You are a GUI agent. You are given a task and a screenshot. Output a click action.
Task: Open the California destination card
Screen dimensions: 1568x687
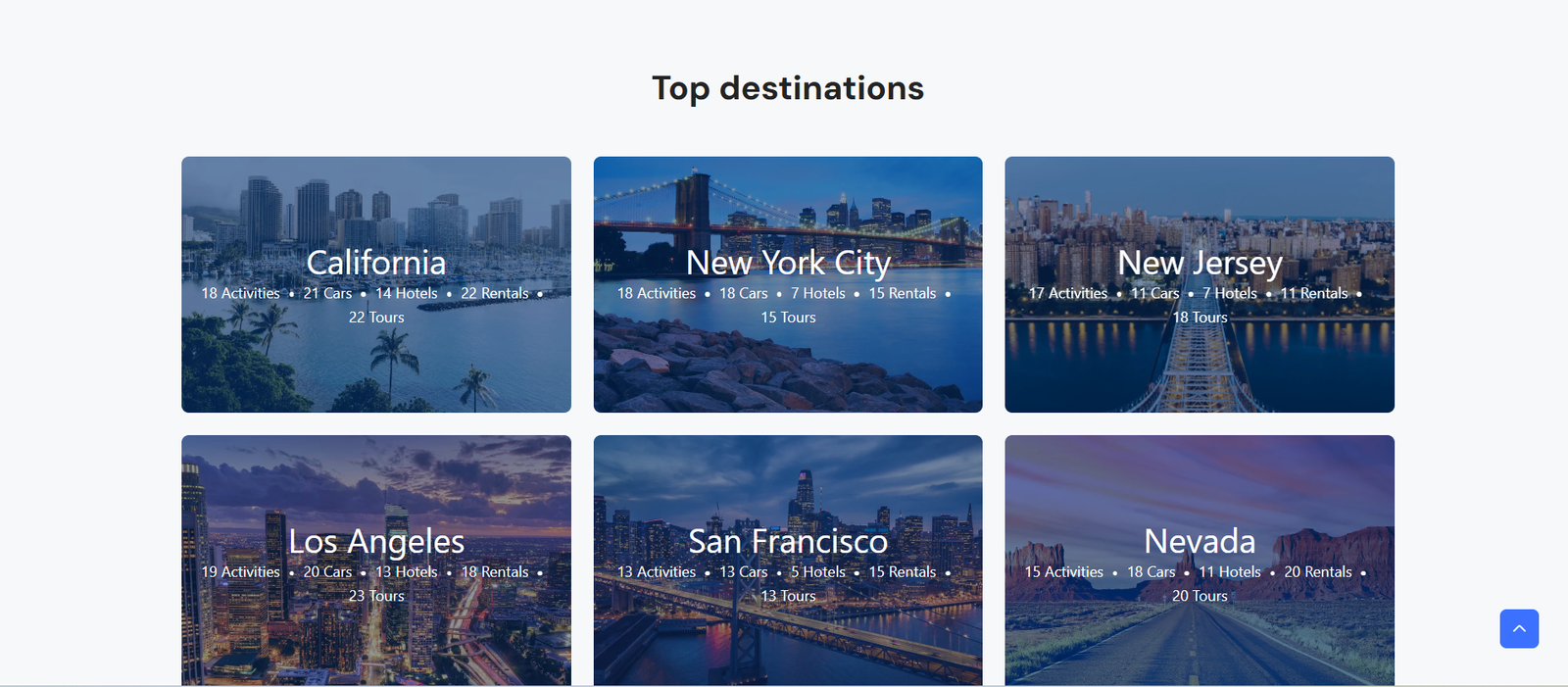[x=376, y=263]
